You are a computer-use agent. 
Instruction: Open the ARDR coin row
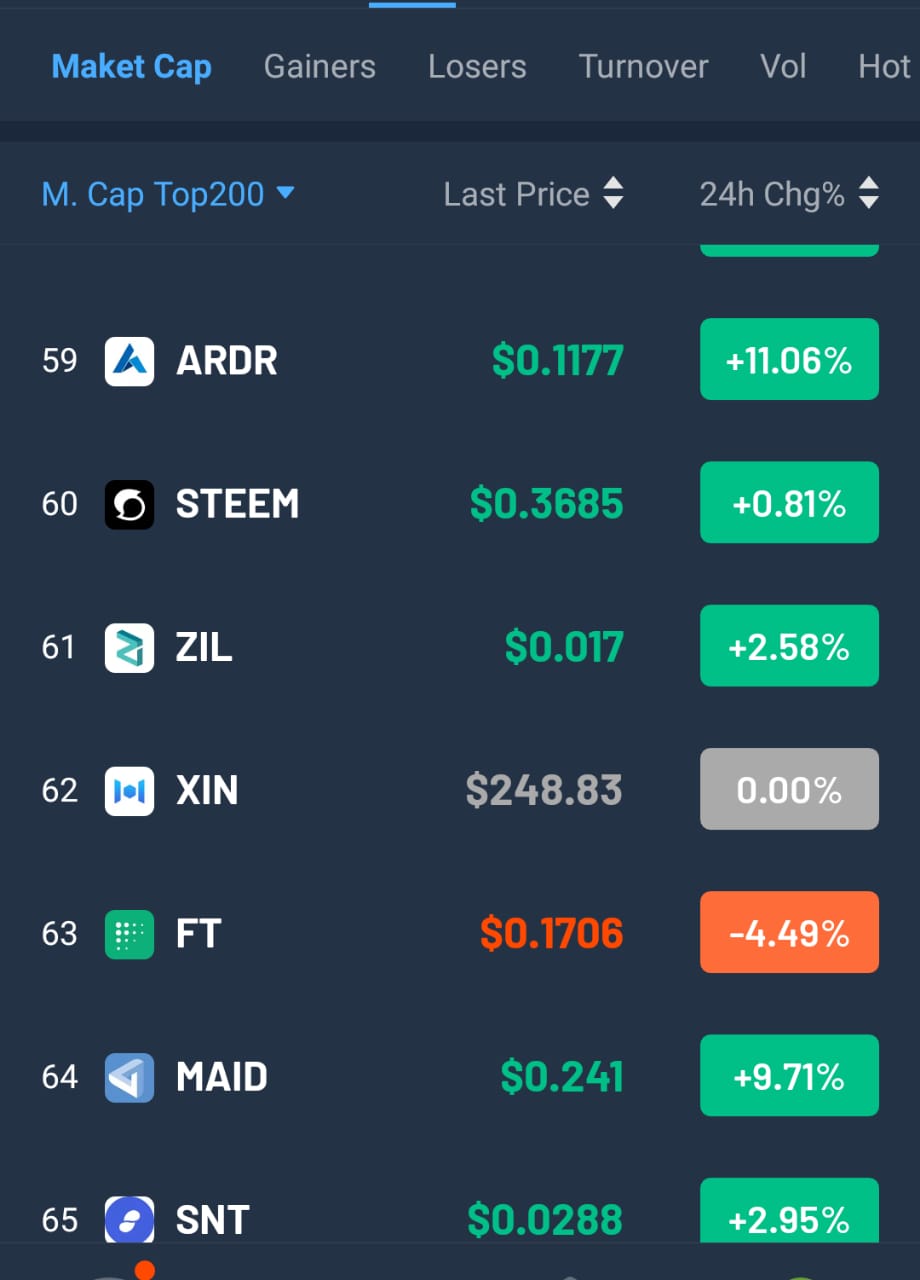[227, 360]
